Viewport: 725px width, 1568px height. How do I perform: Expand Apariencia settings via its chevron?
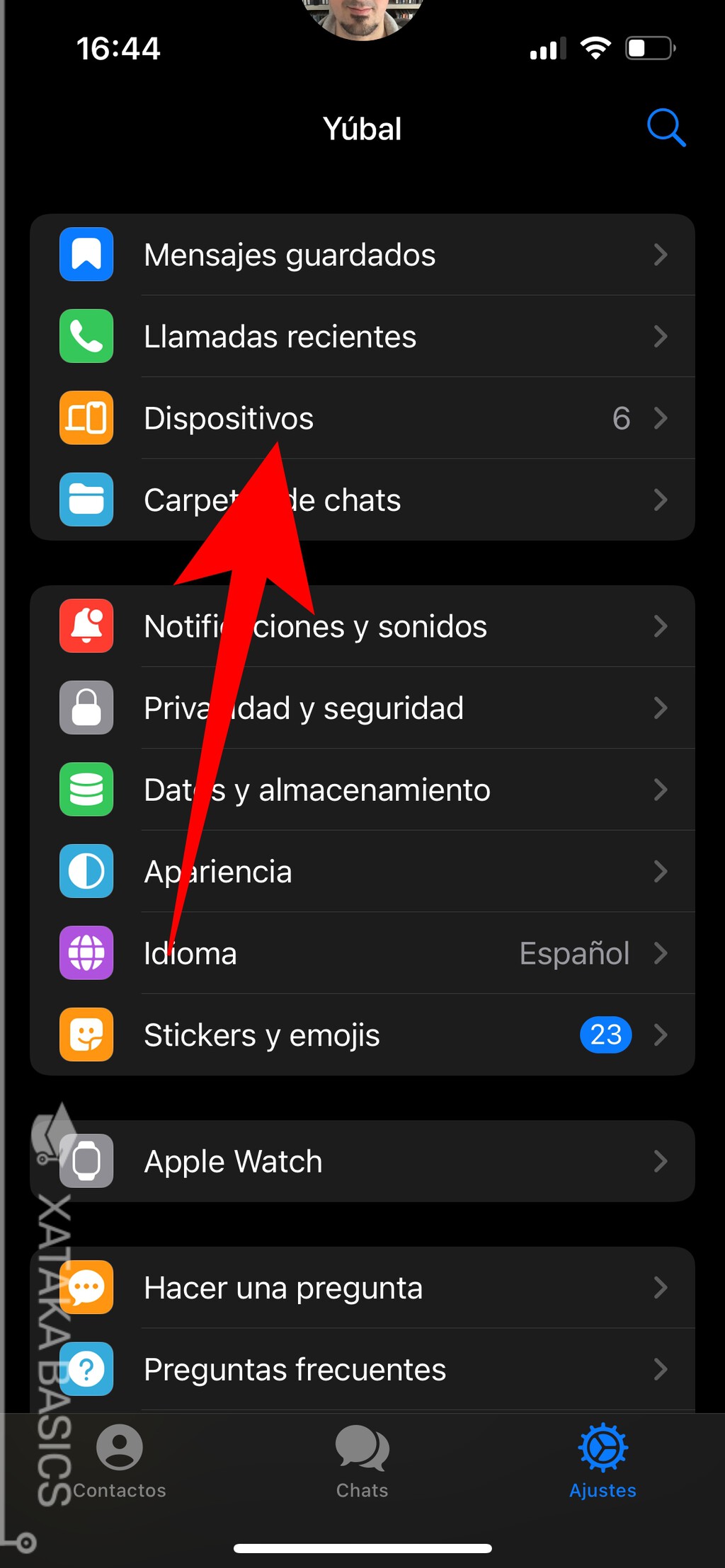(x=661, y=872)
